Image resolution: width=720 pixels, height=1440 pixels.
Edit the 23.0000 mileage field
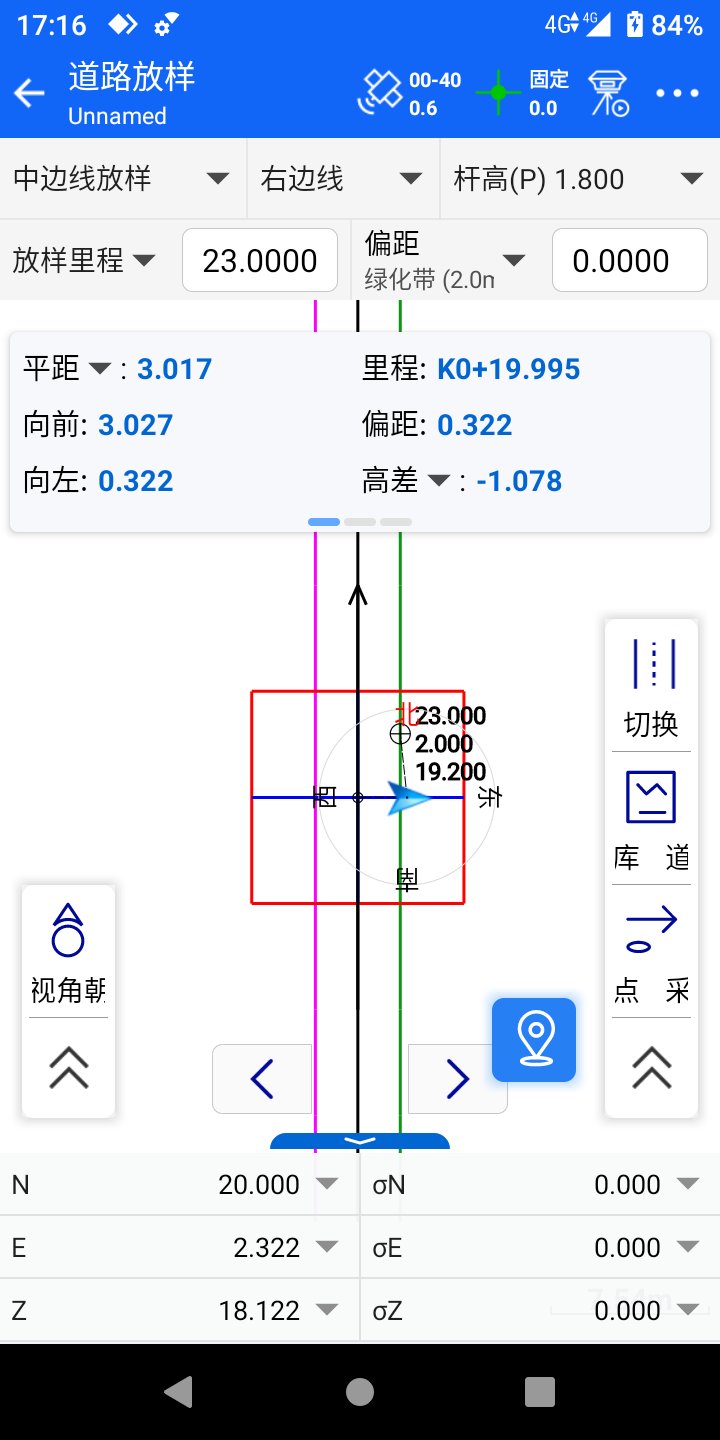[260, 261]
